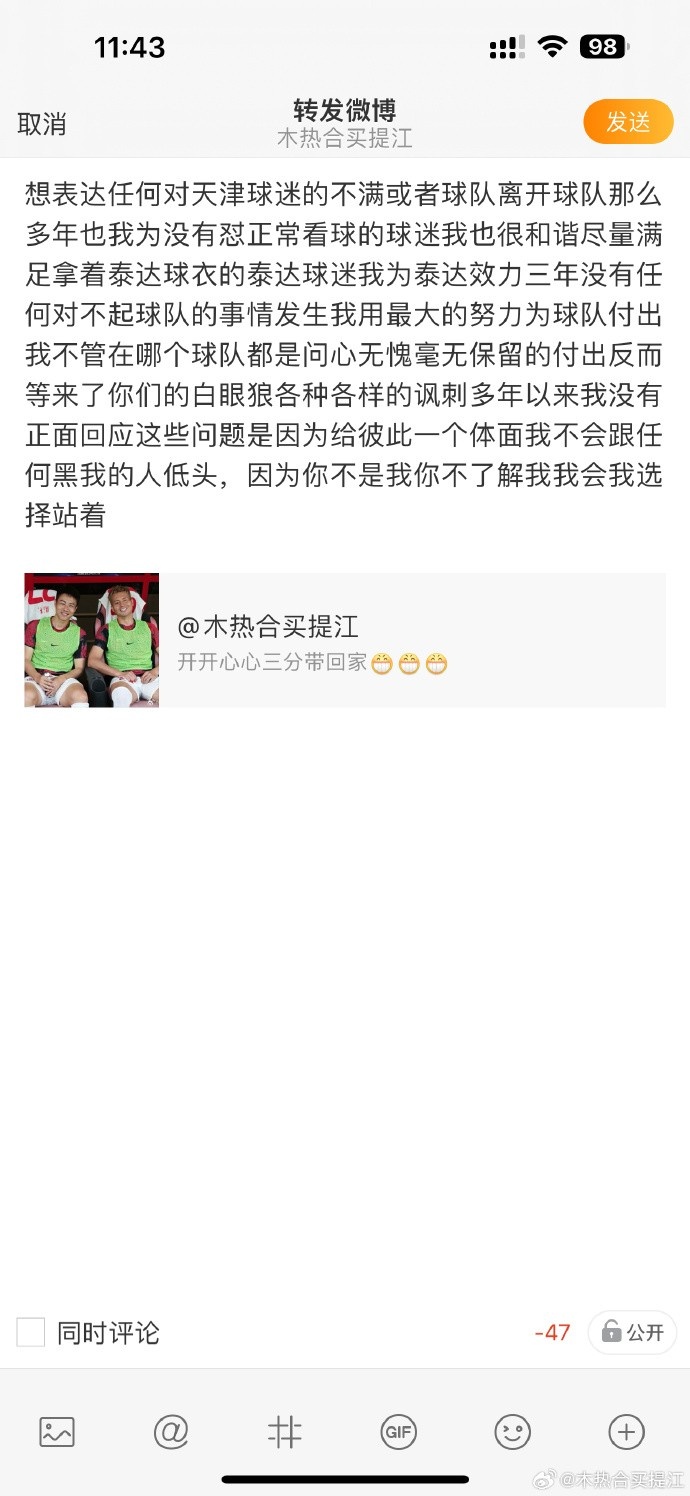Open the emoji smiley panel
This screenshot has height=1496, width=690.
pos(513,1432)
